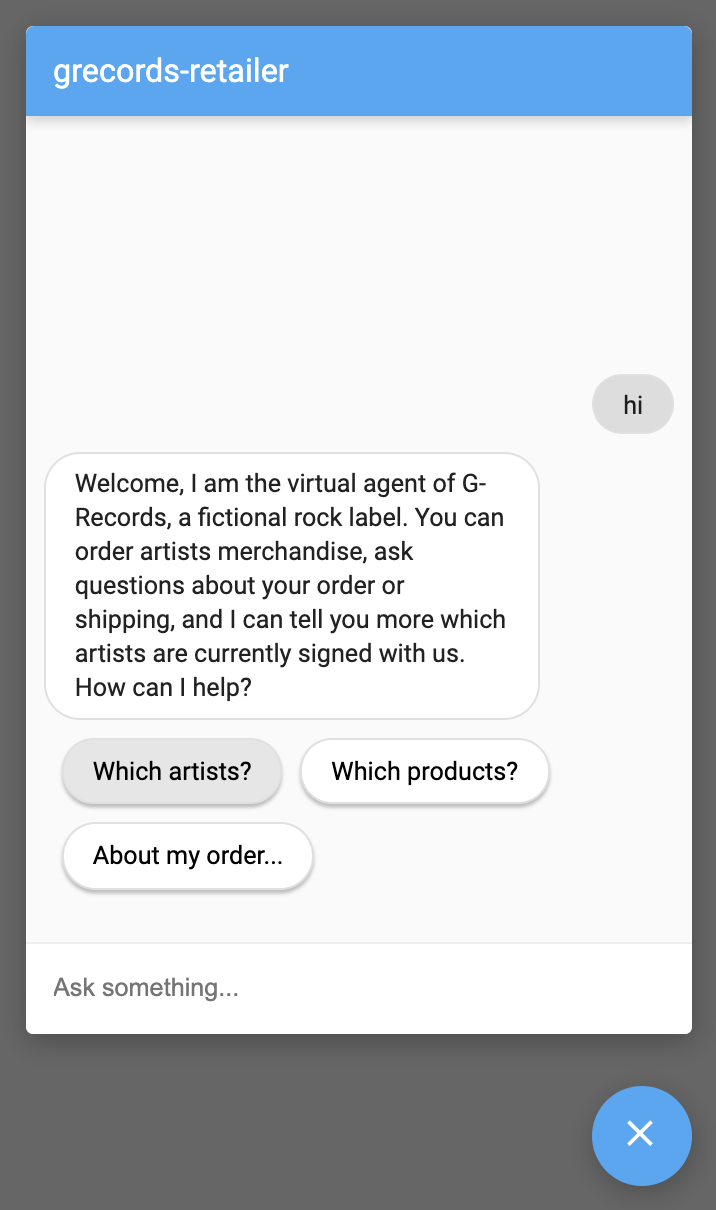Focus the 'Ask something...' text field
Screen dimensions: 716x1210
tap(358, 988)
